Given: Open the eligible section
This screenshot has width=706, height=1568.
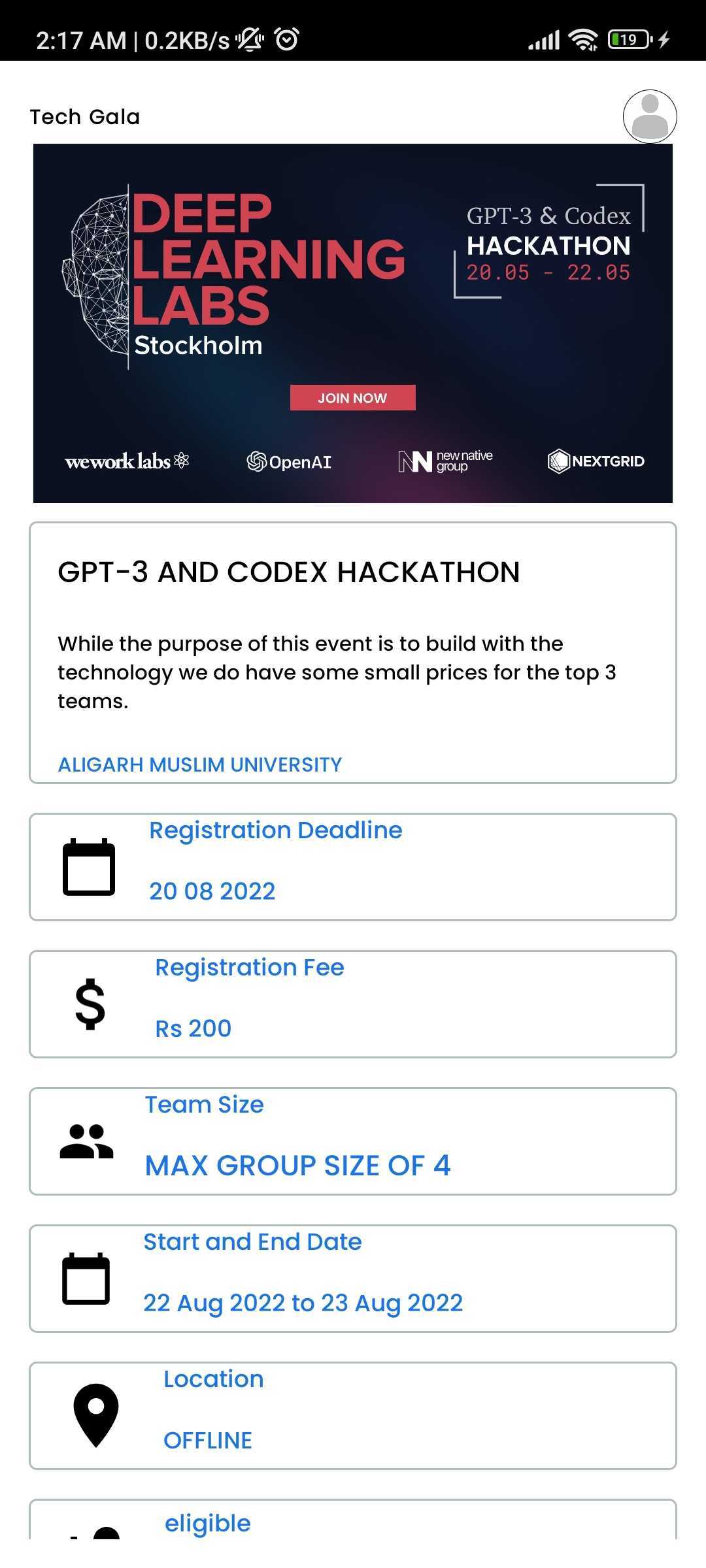Looking at the screenshot, I should point(207,1522).
